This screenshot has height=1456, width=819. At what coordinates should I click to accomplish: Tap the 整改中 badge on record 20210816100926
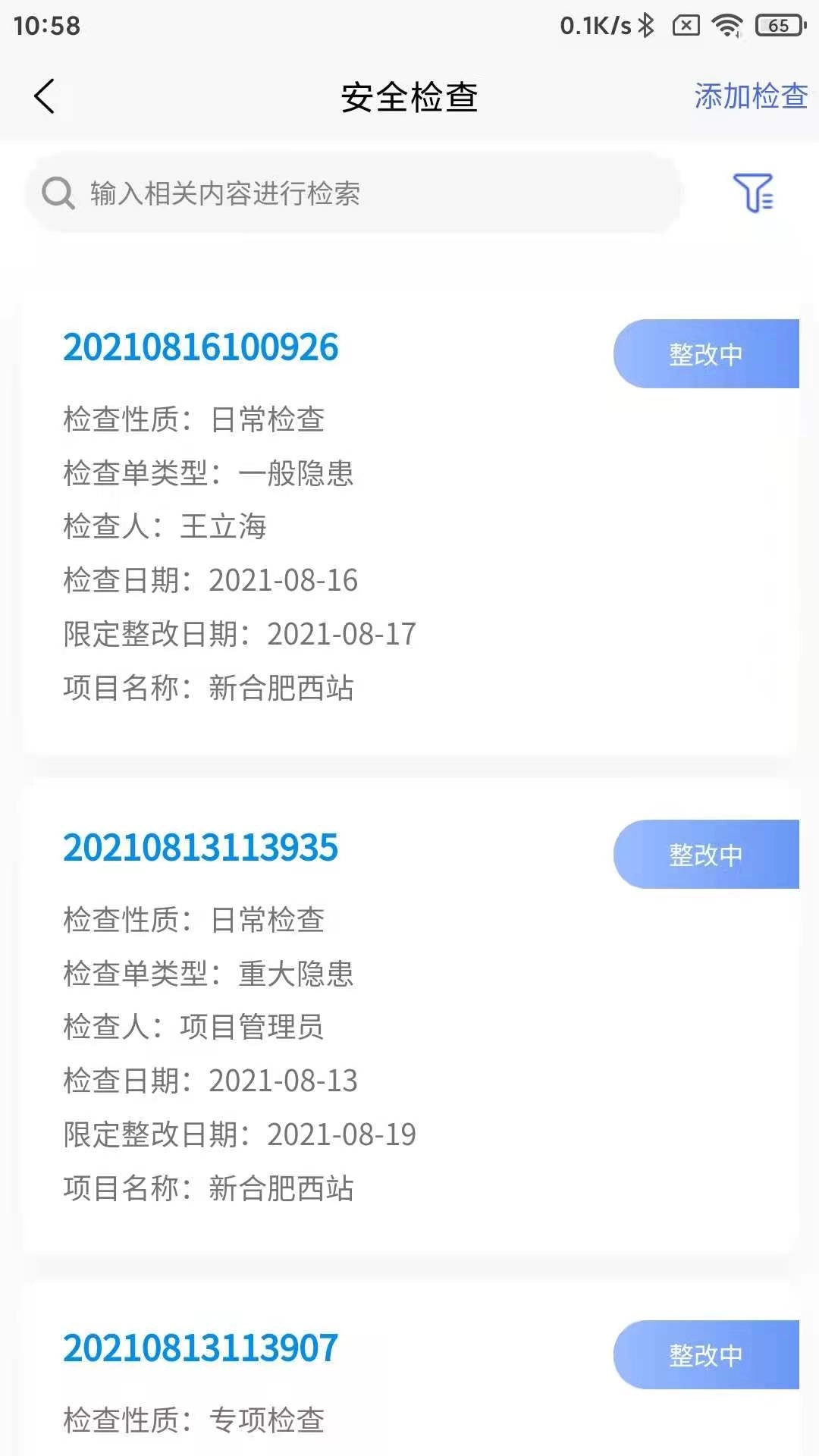(704, 353)
